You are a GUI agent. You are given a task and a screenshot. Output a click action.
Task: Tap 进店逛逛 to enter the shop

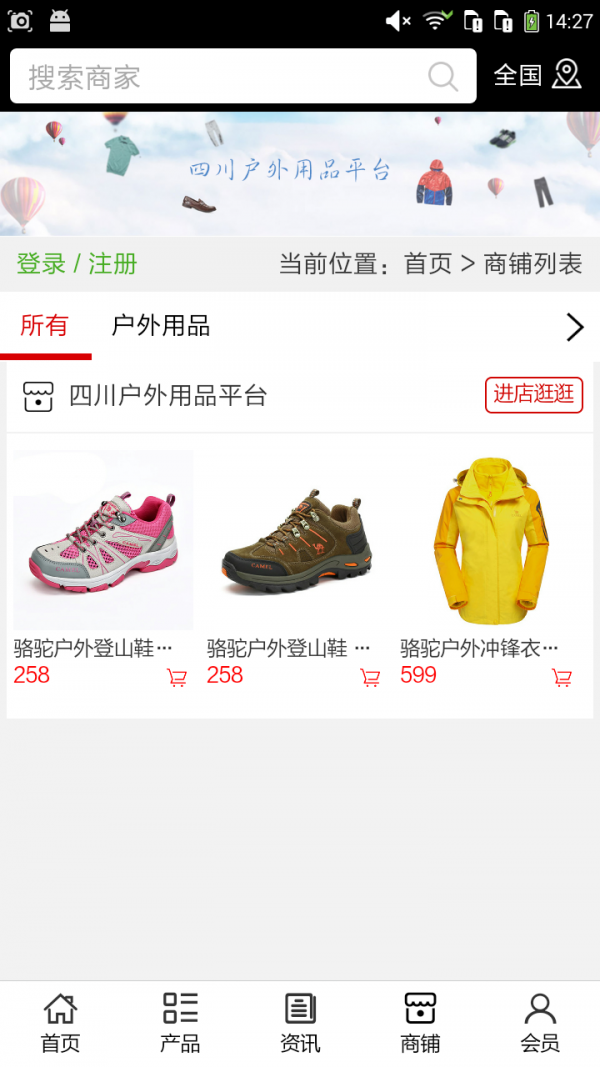click(x=534, y=395)
